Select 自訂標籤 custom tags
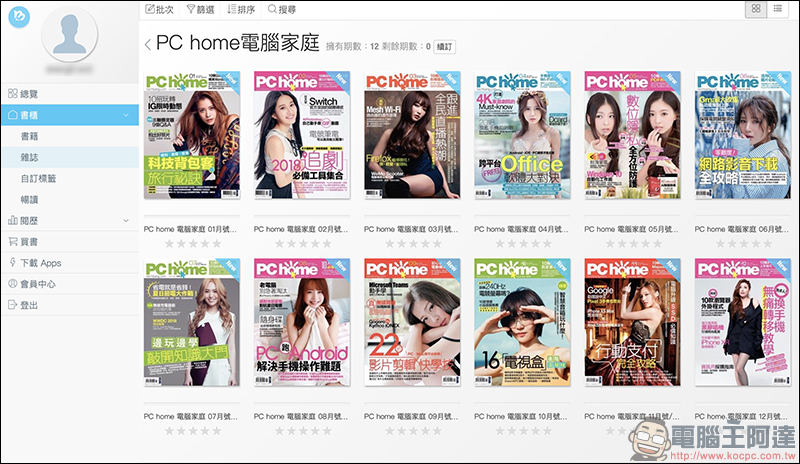The image size is (800, 464). [x=38, y=178]
